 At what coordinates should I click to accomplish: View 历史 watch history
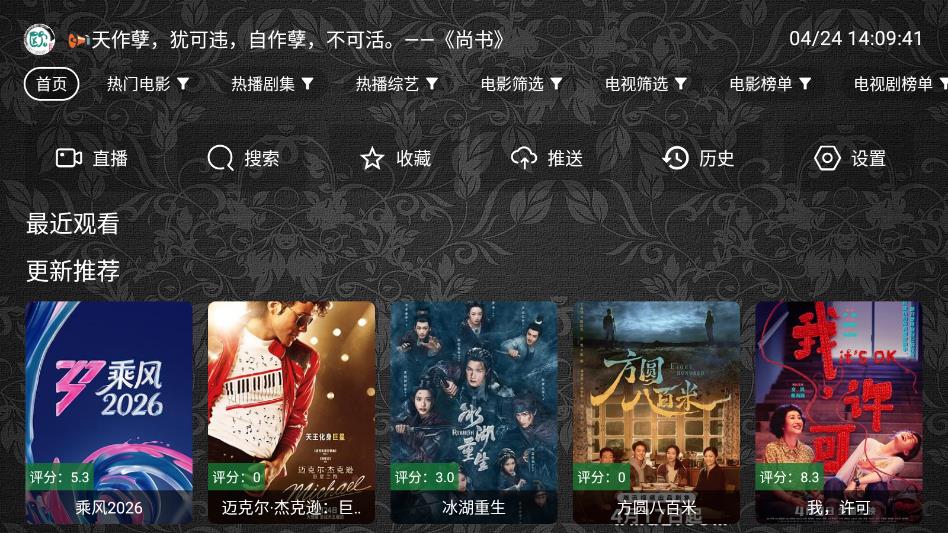click(x=698, y=158)
